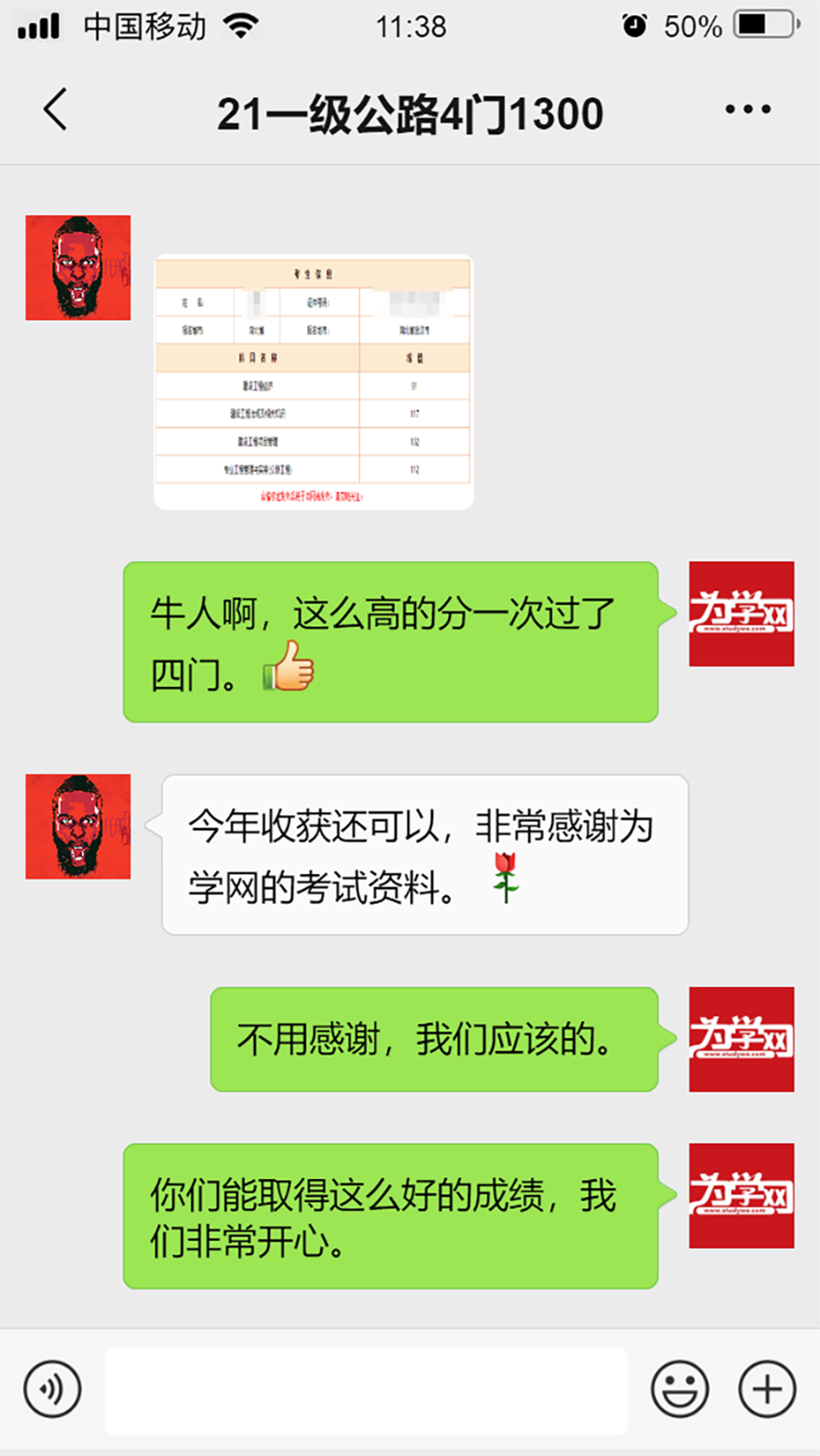Viewport: 820px width, 1456px height.
Task: Switch to voice message input
Action: (53, 1389)
